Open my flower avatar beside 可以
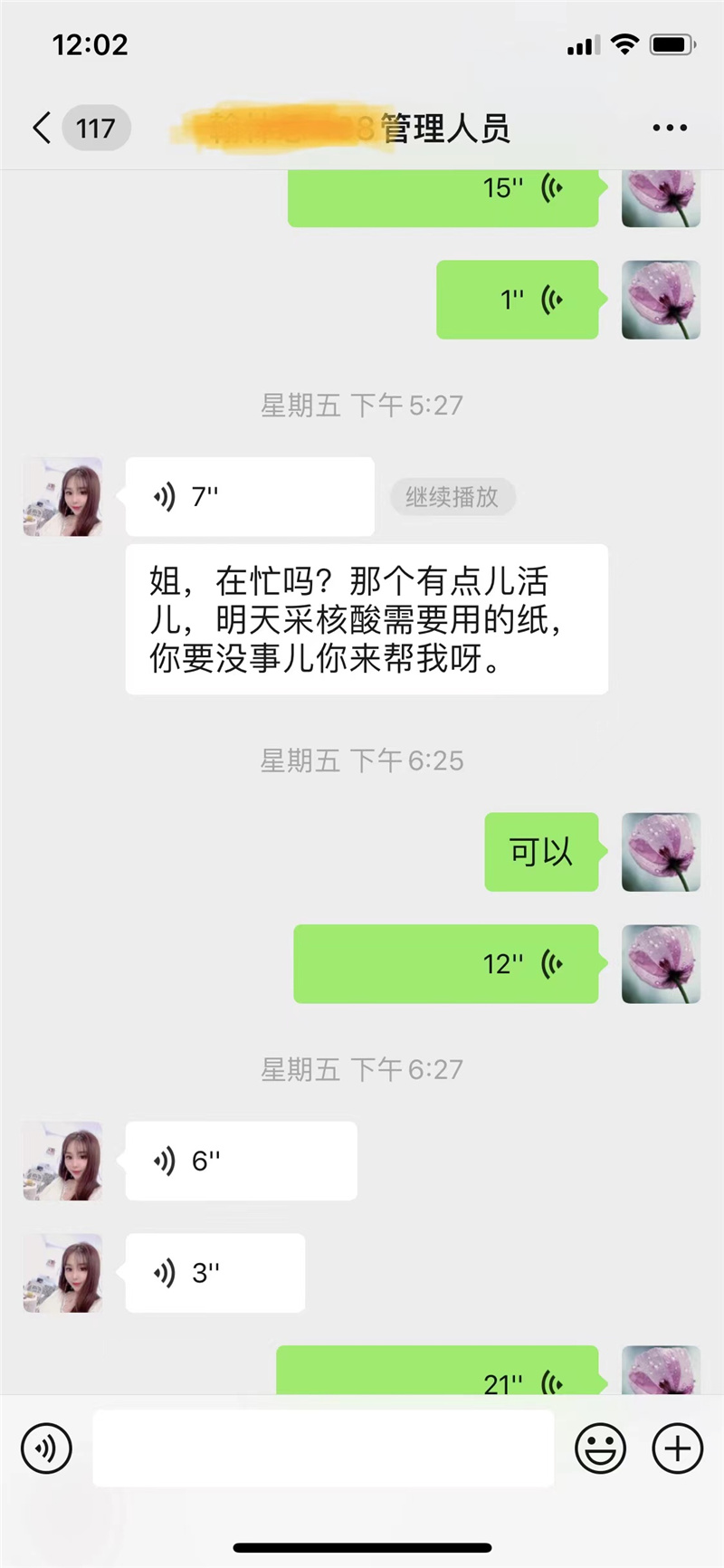The width and height of the screenshot is (724, 1568). coord(661,852)
